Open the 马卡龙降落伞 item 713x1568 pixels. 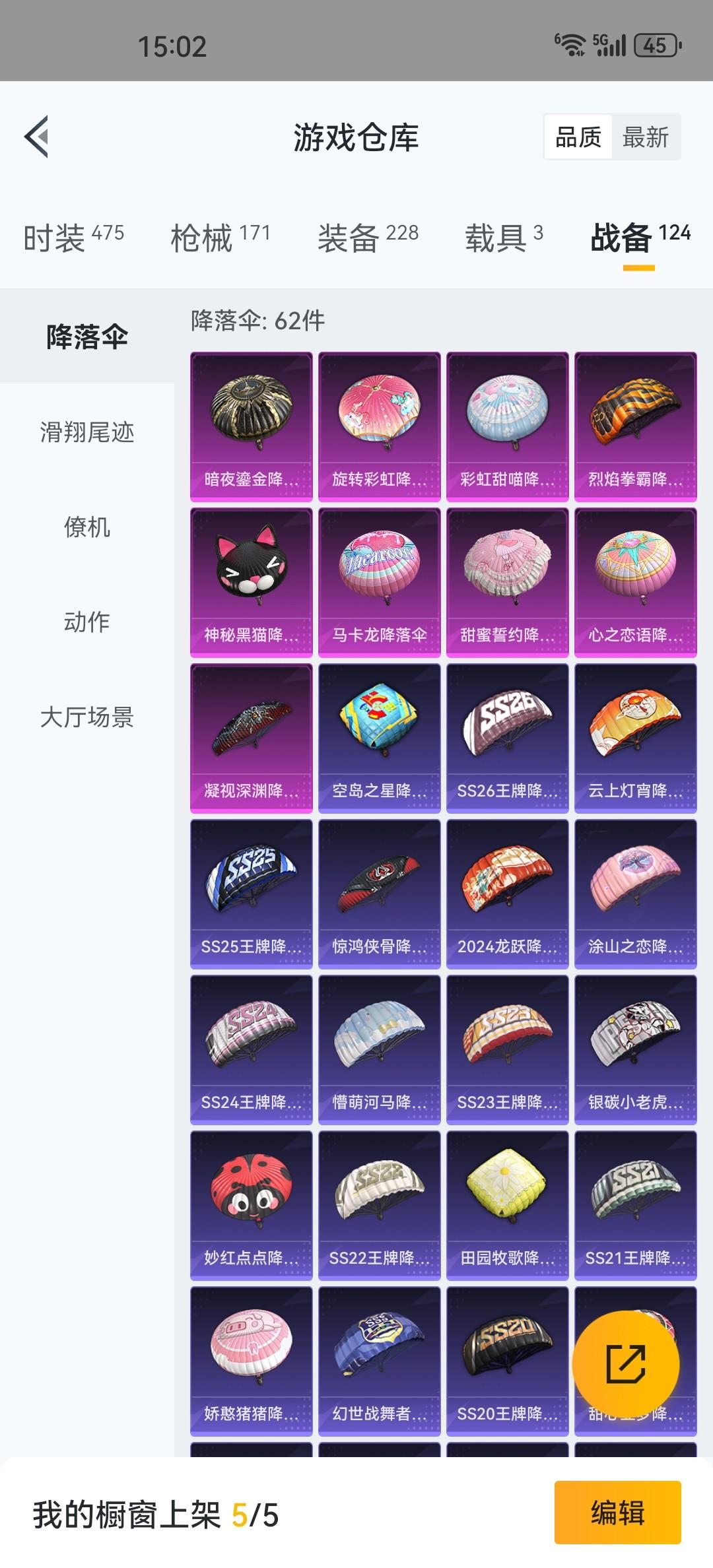(380, 583)
